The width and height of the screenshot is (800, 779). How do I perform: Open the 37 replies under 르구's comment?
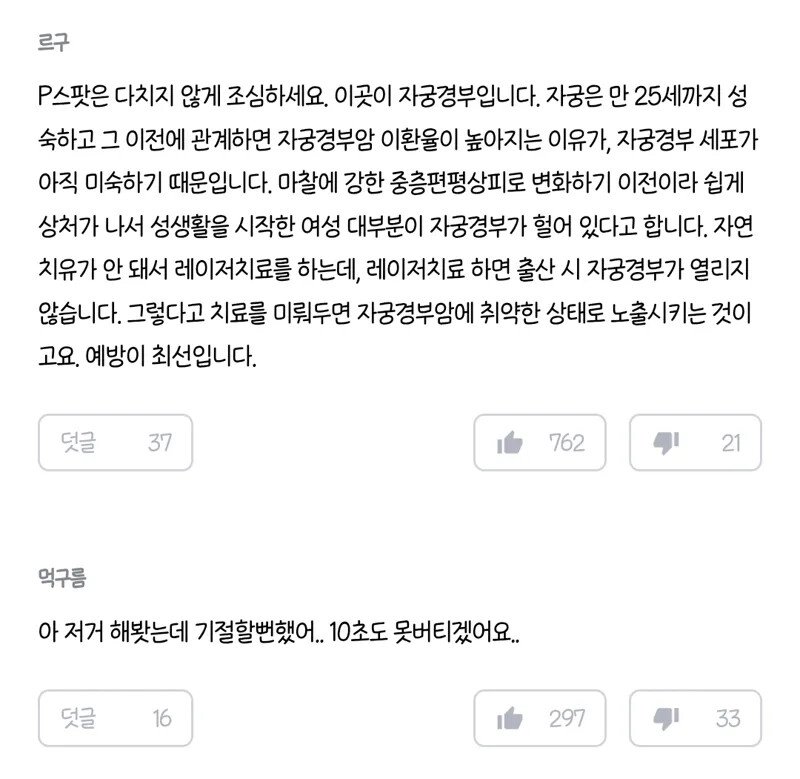(115, 442)
